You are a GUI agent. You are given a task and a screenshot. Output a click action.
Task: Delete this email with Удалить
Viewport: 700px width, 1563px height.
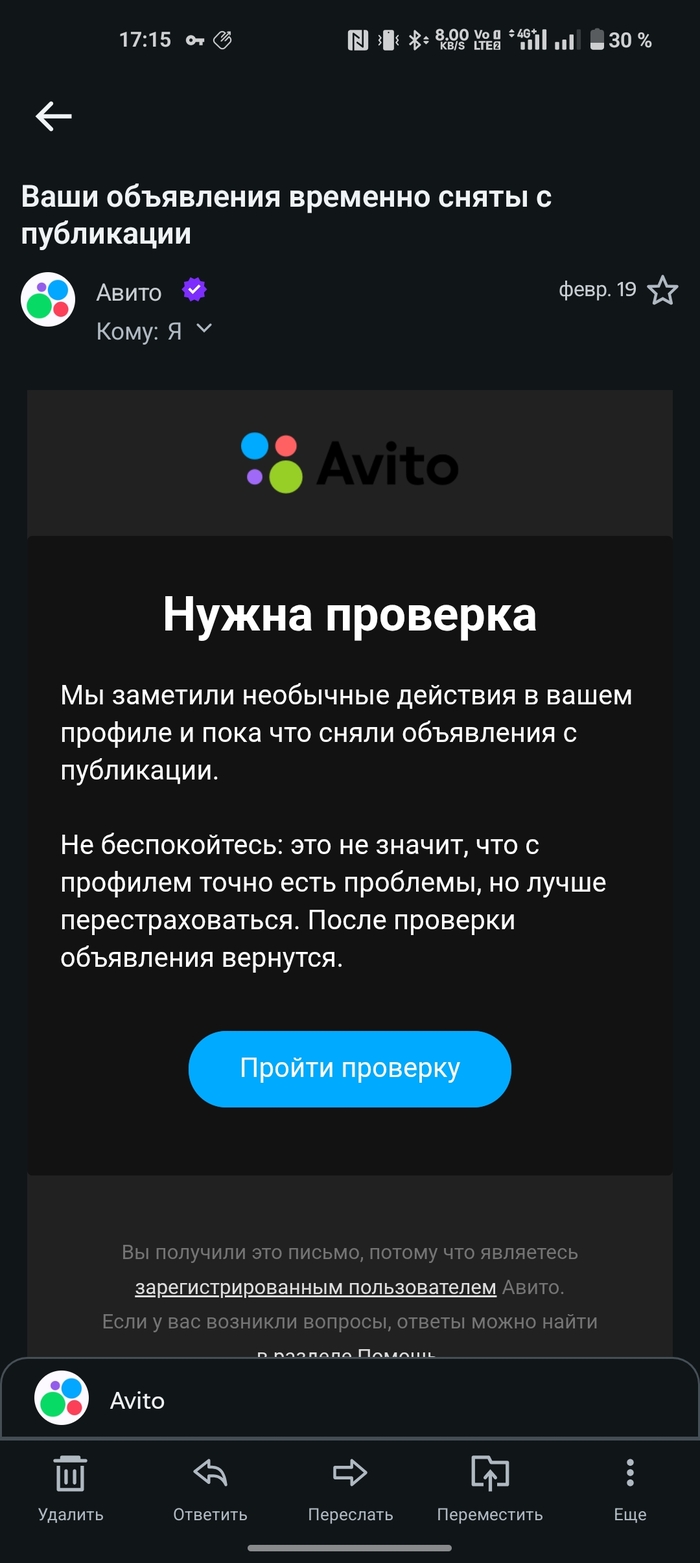coord(70,1487)
